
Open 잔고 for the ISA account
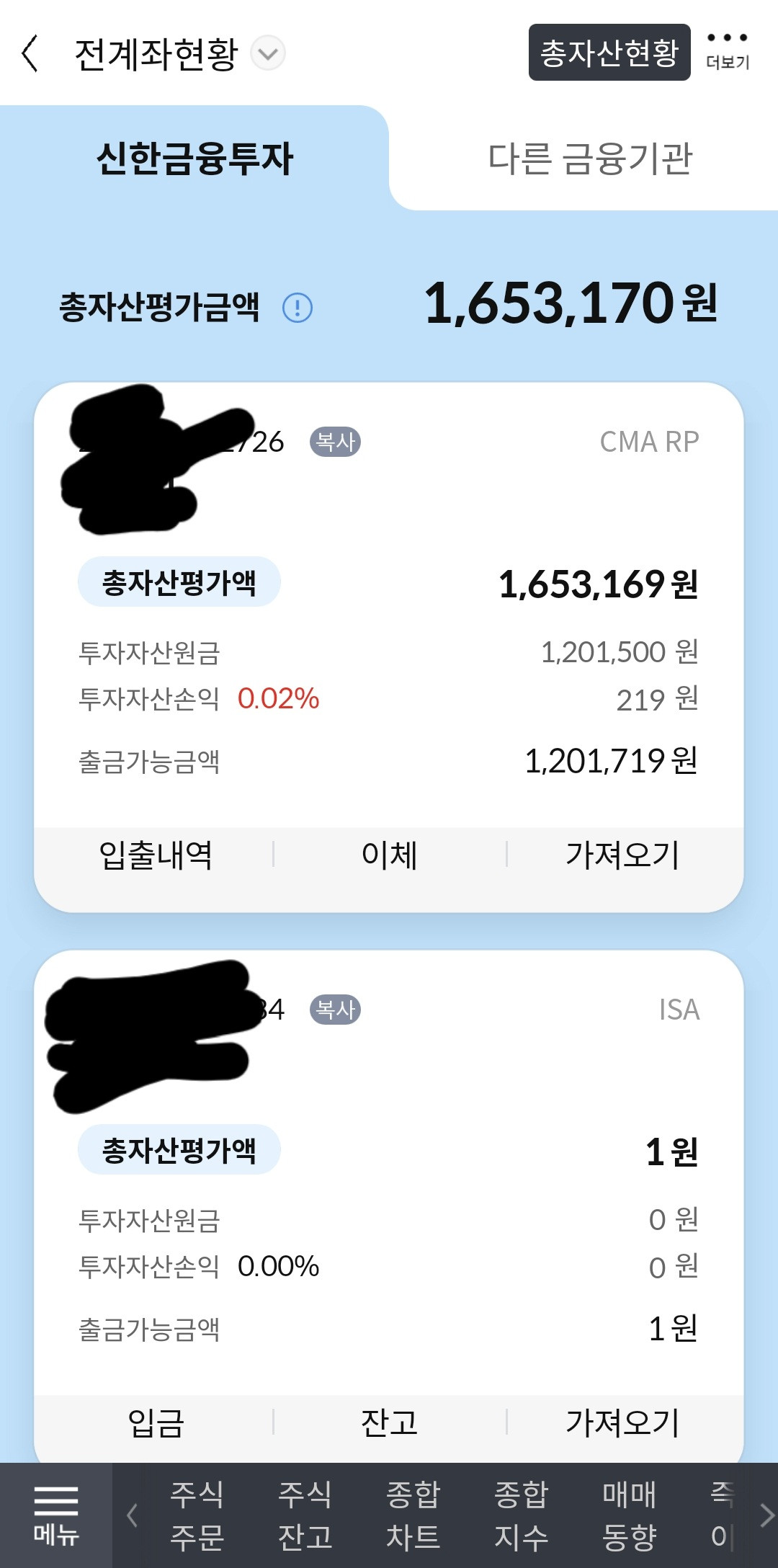click(390, 1422)
